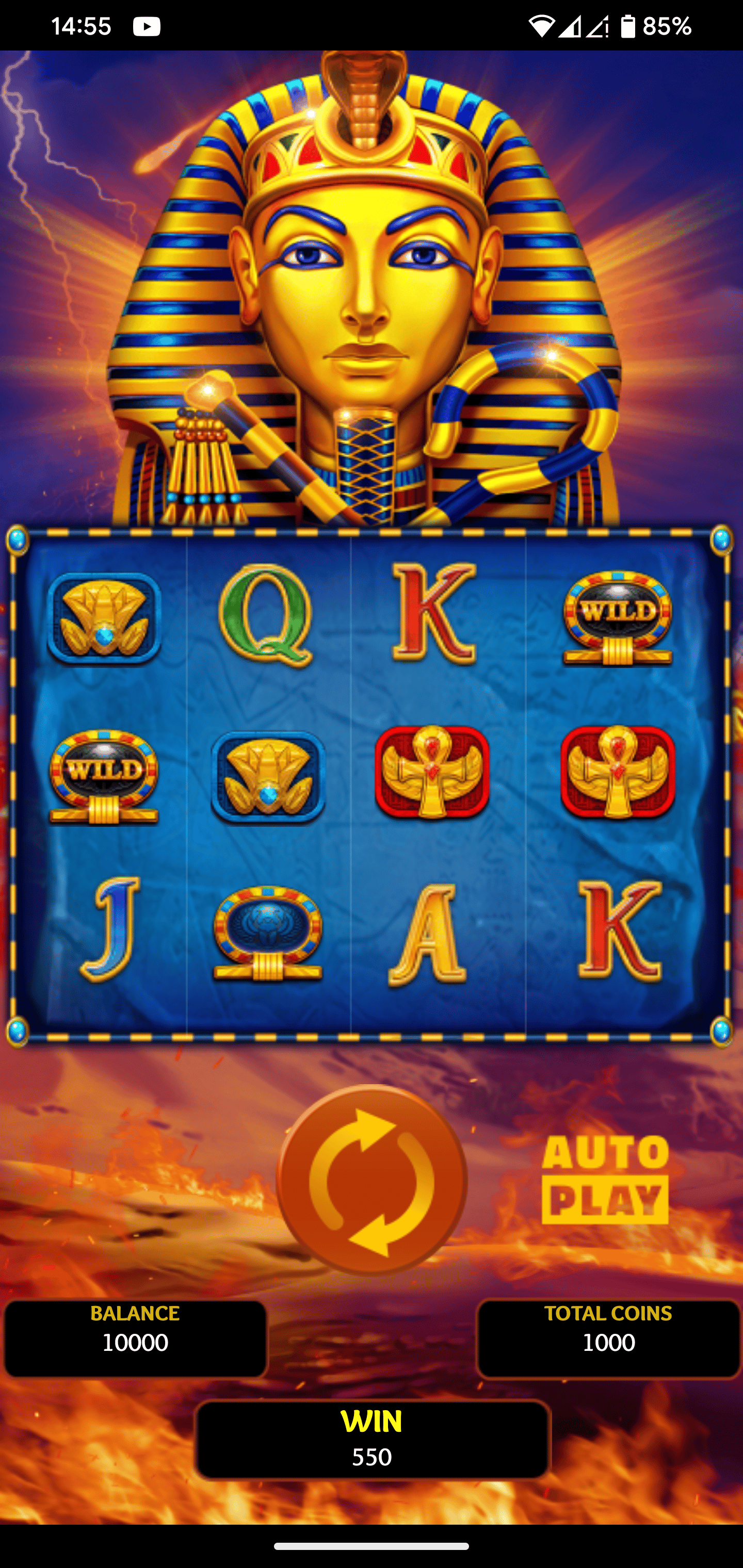743x1568 pixels.
Task: Spin the slot reels
Action: click(372, 1181)
